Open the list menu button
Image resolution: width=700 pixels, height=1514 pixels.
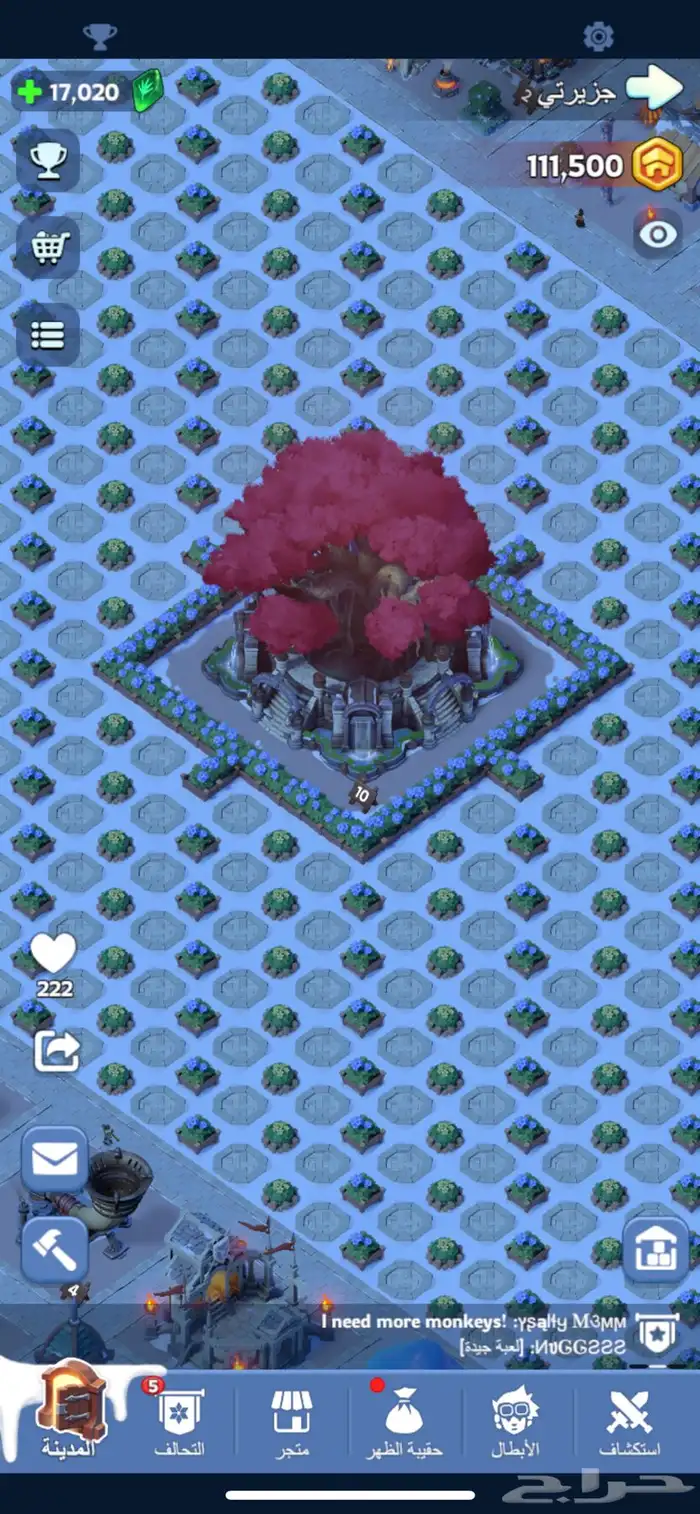48,334
